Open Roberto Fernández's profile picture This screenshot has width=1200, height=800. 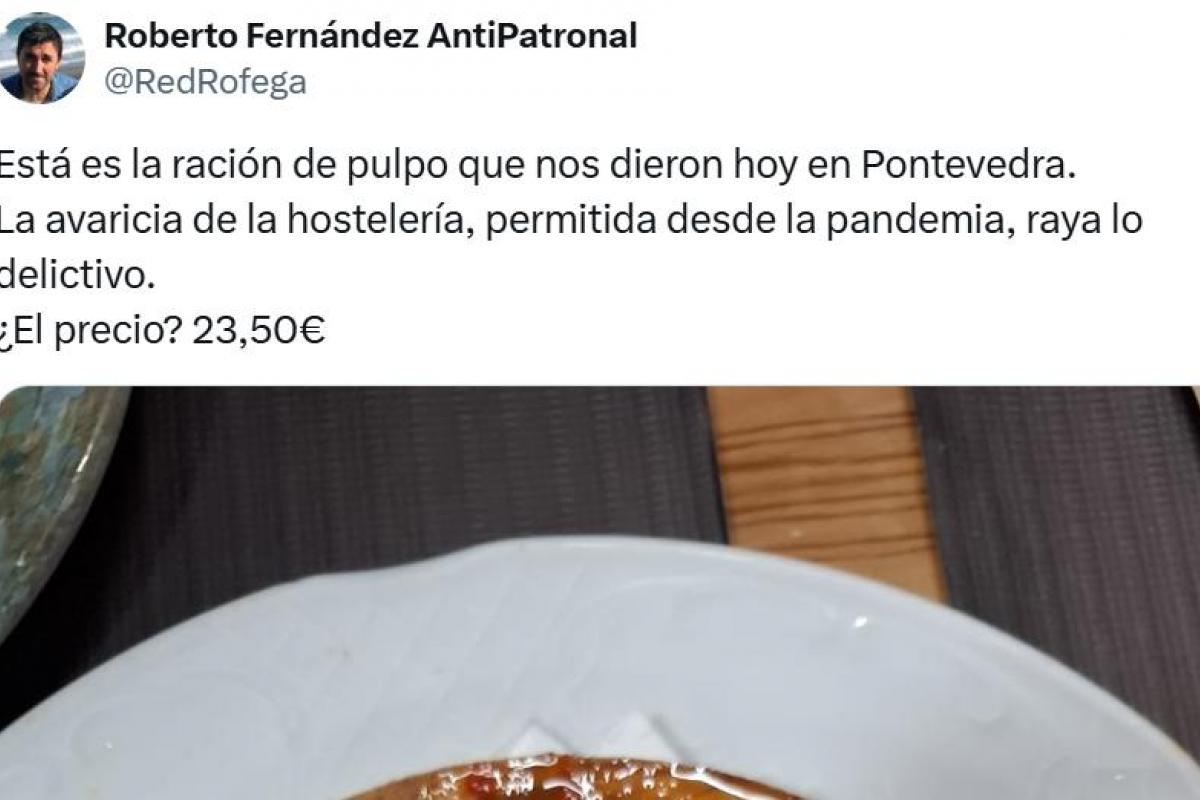click(41, 58)
